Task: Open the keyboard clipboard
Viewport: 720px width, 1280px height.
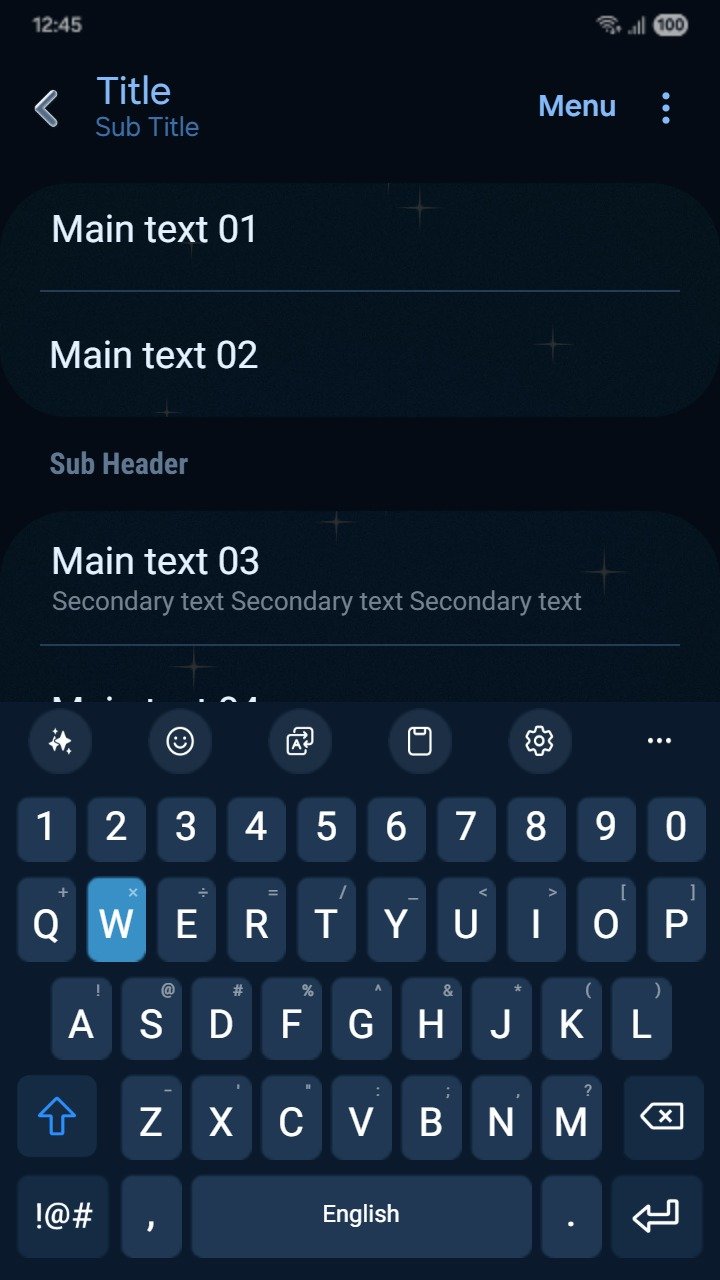Action: pos(420,741)
